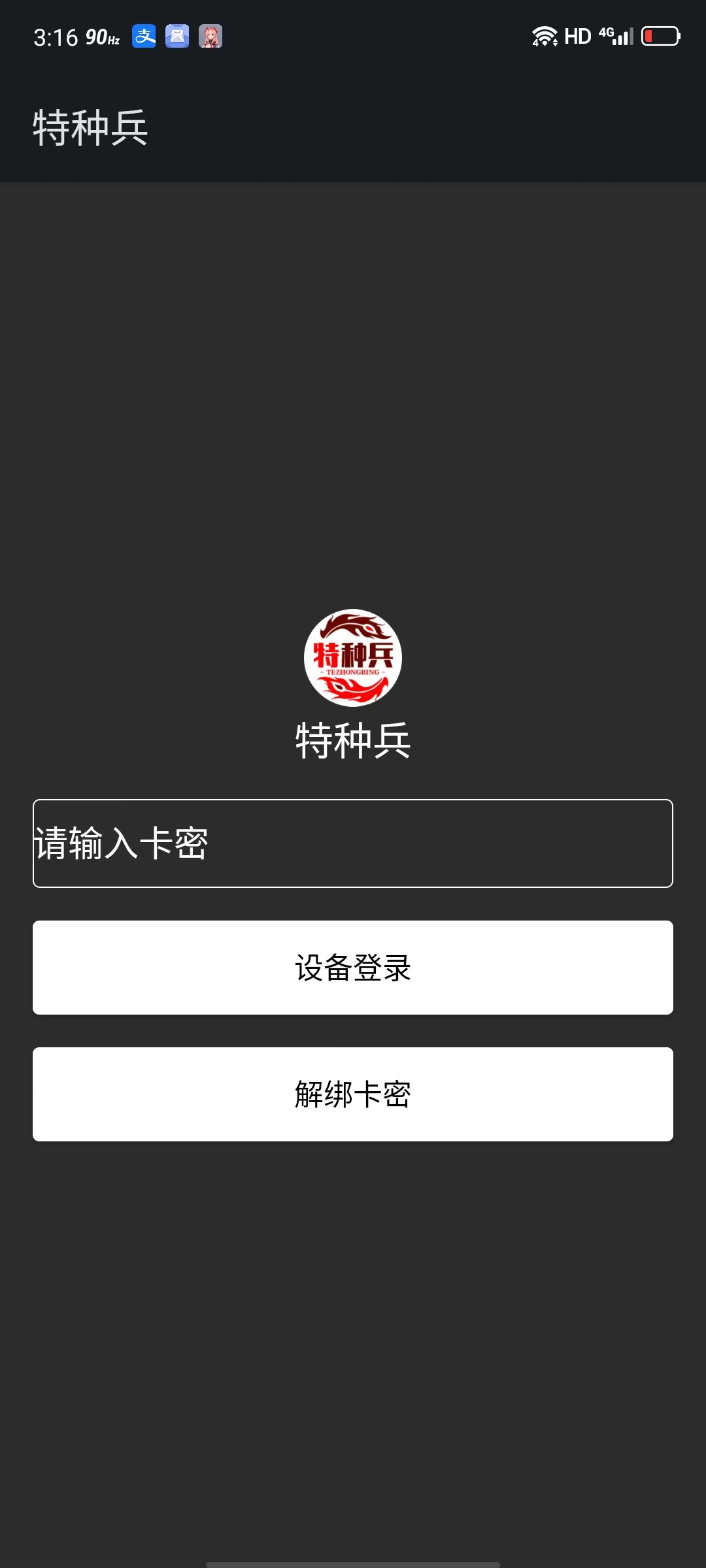Tap the 设备登录 button
The height and width of the screenshot is (1568, 706).
coord(353,968)
